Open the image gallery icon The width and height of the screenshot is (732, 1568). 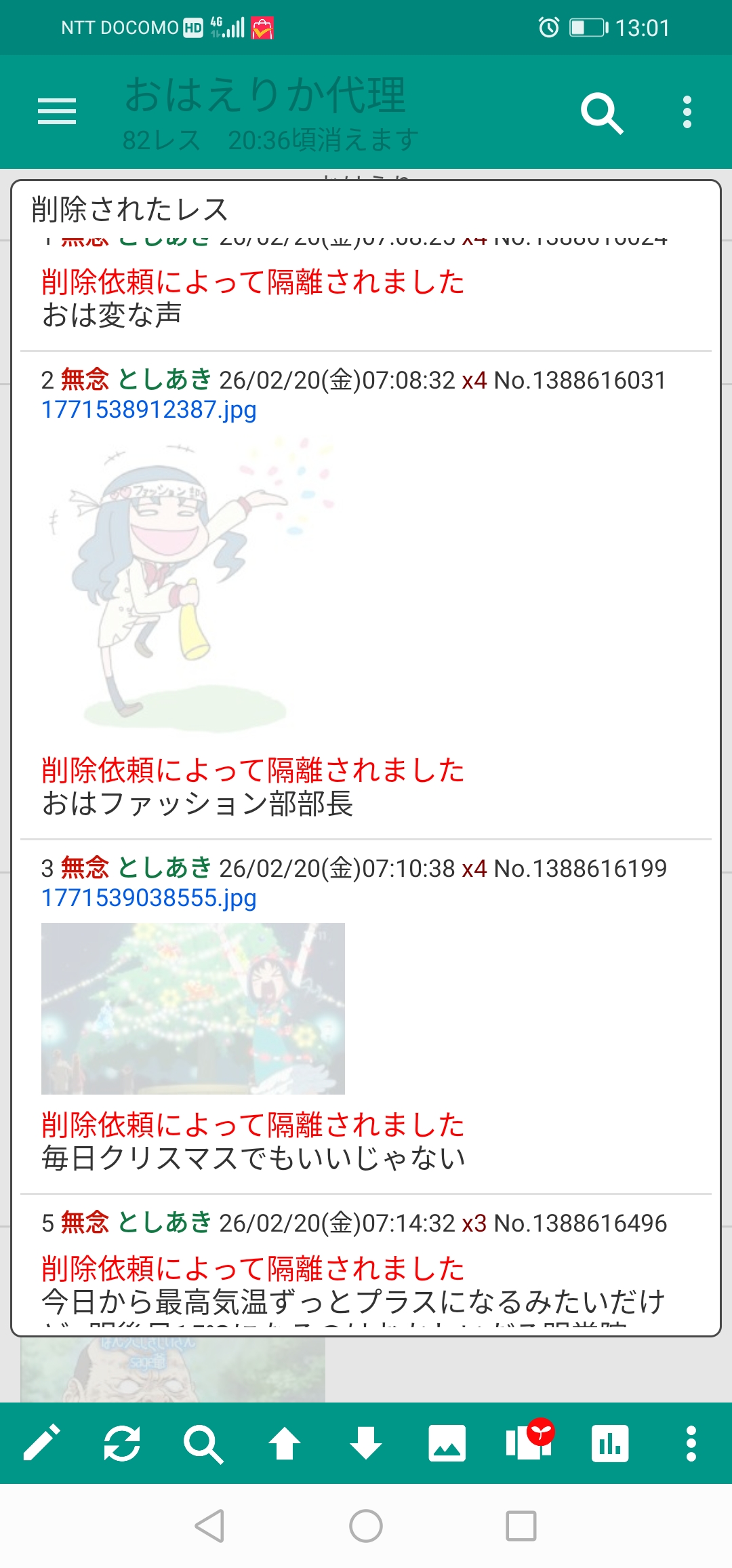(447, 1443)
